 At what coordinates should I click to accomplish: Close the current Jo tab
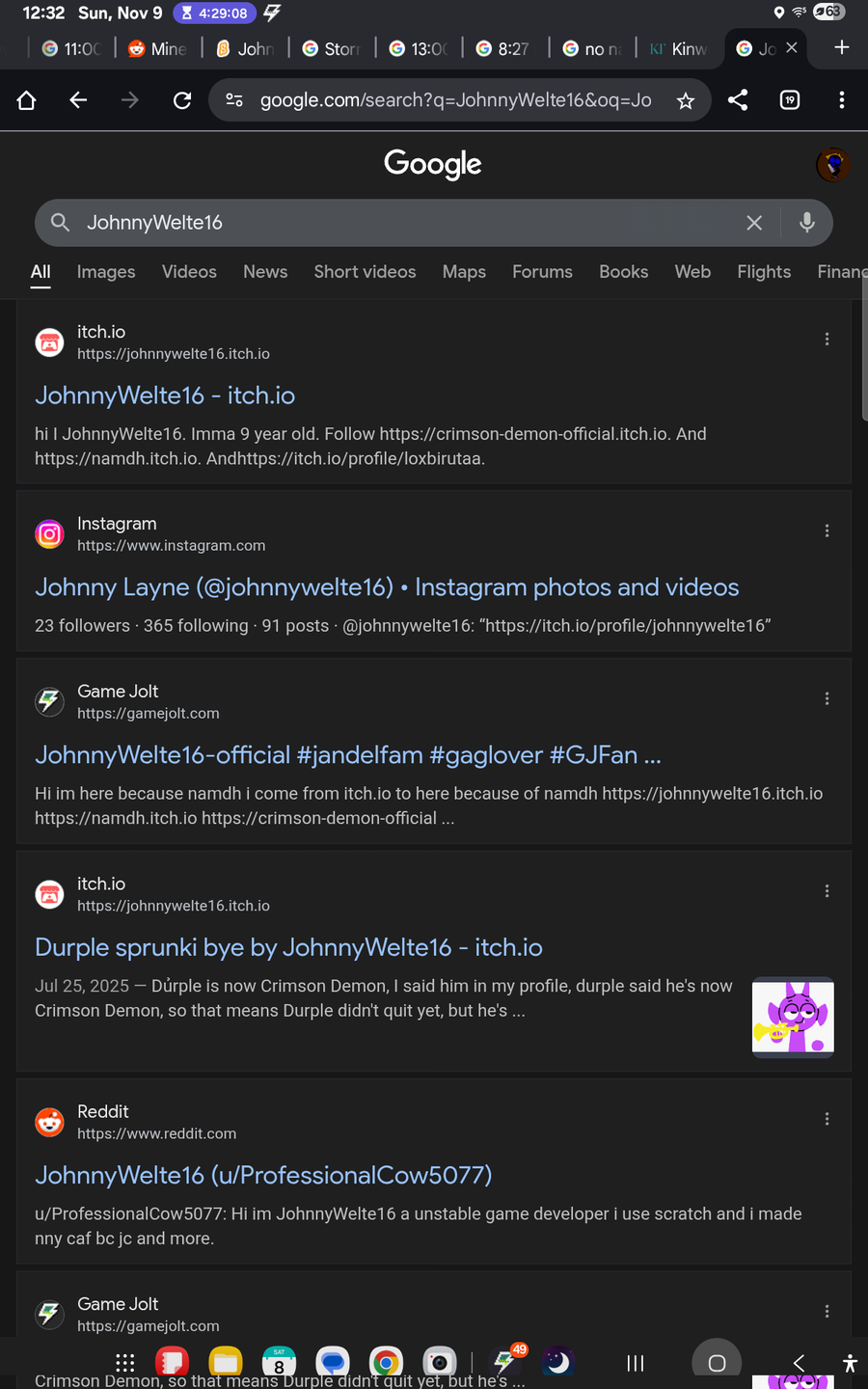click(792, 47)
